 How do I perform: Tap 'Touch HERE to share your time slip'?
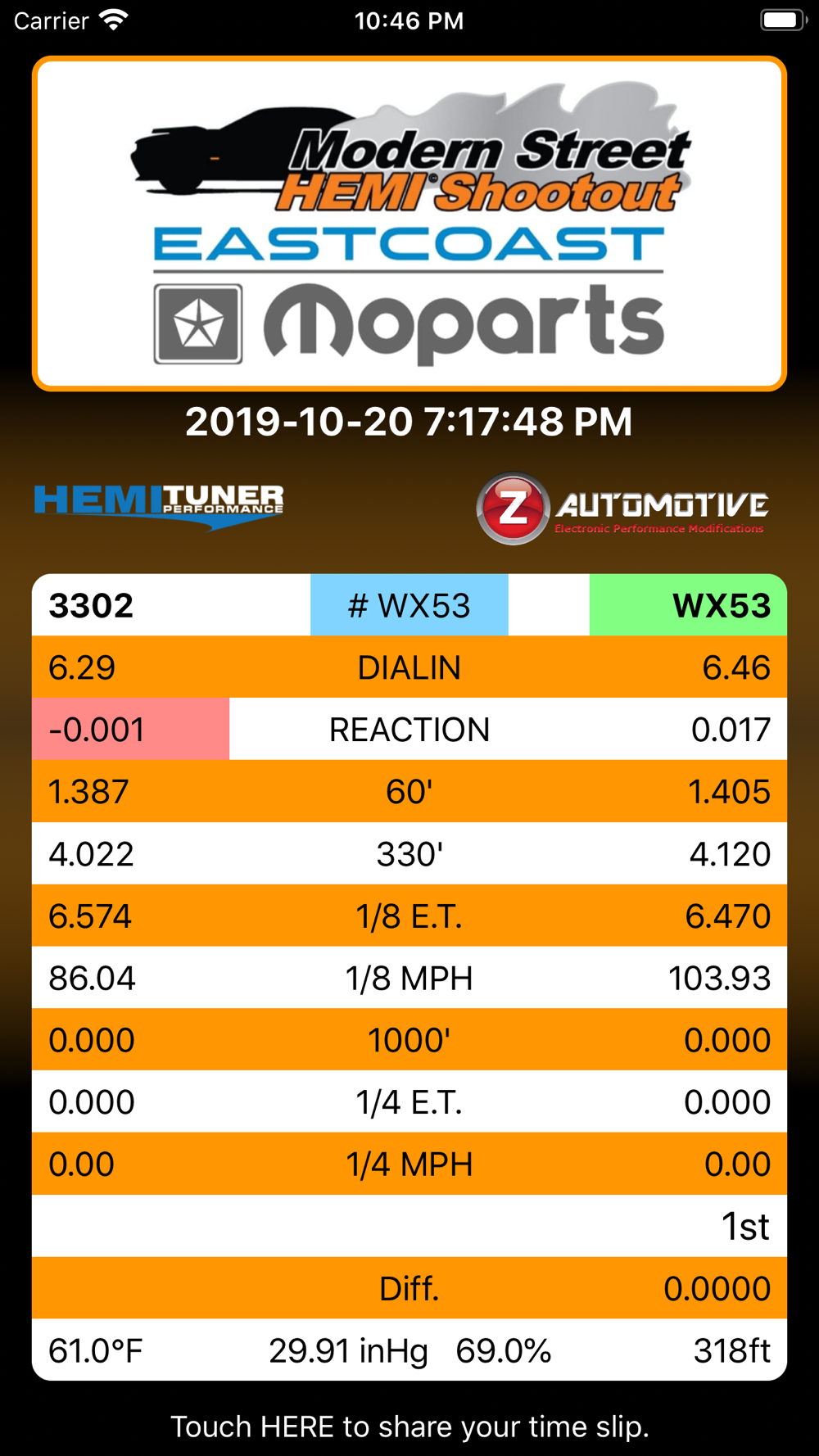click(409, 1427)
